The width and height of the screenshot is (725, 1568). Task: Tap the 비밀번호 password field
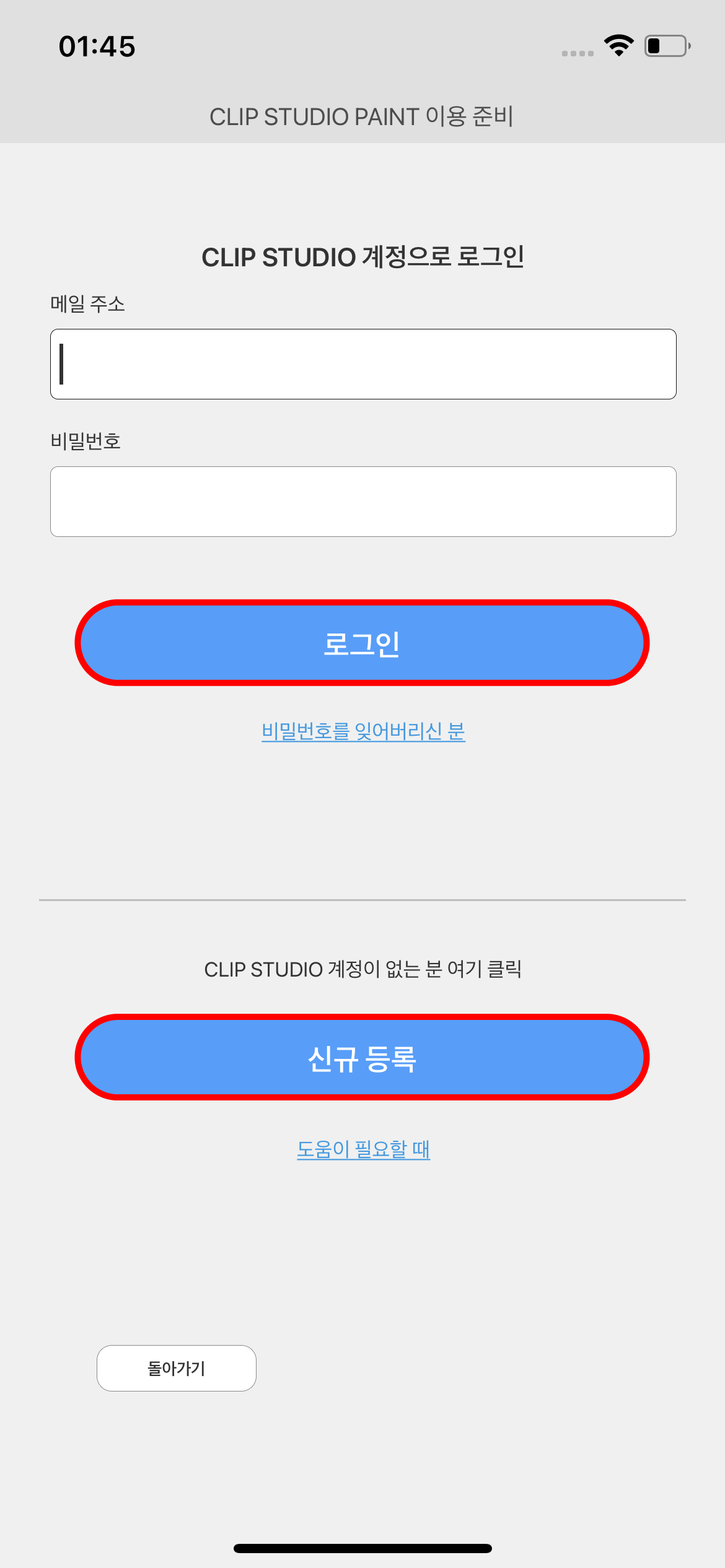pyautogui.click(x=362, y=502)
